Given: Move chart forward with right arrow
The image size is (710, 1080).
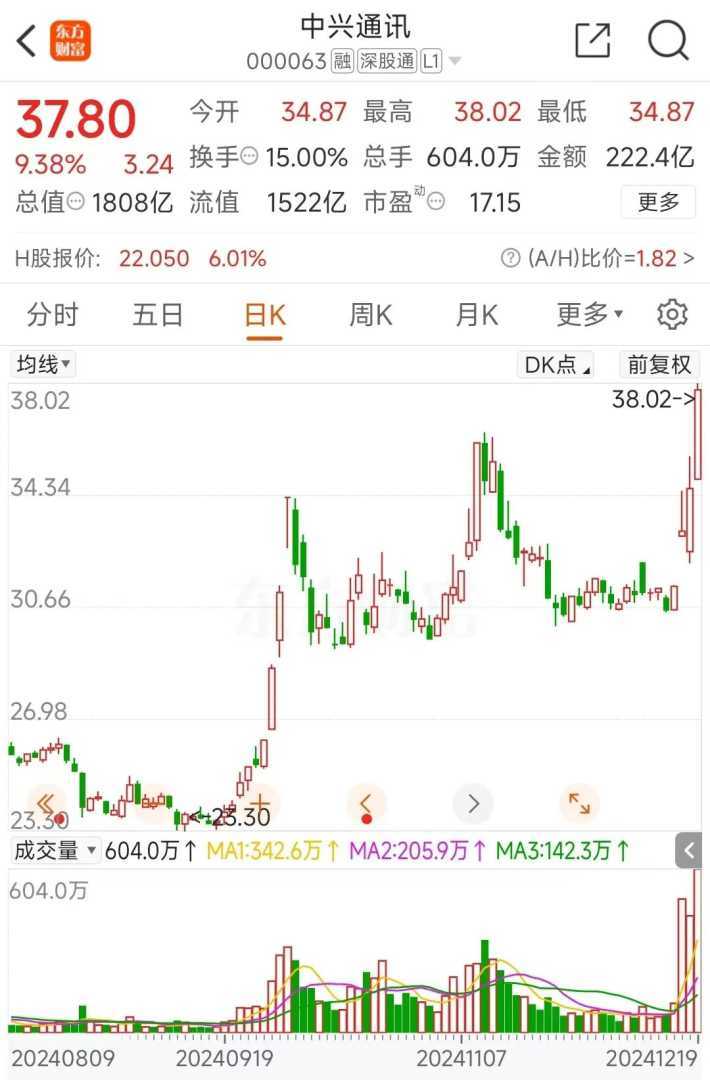Looking at the screenshot, I should pos(473,803).
